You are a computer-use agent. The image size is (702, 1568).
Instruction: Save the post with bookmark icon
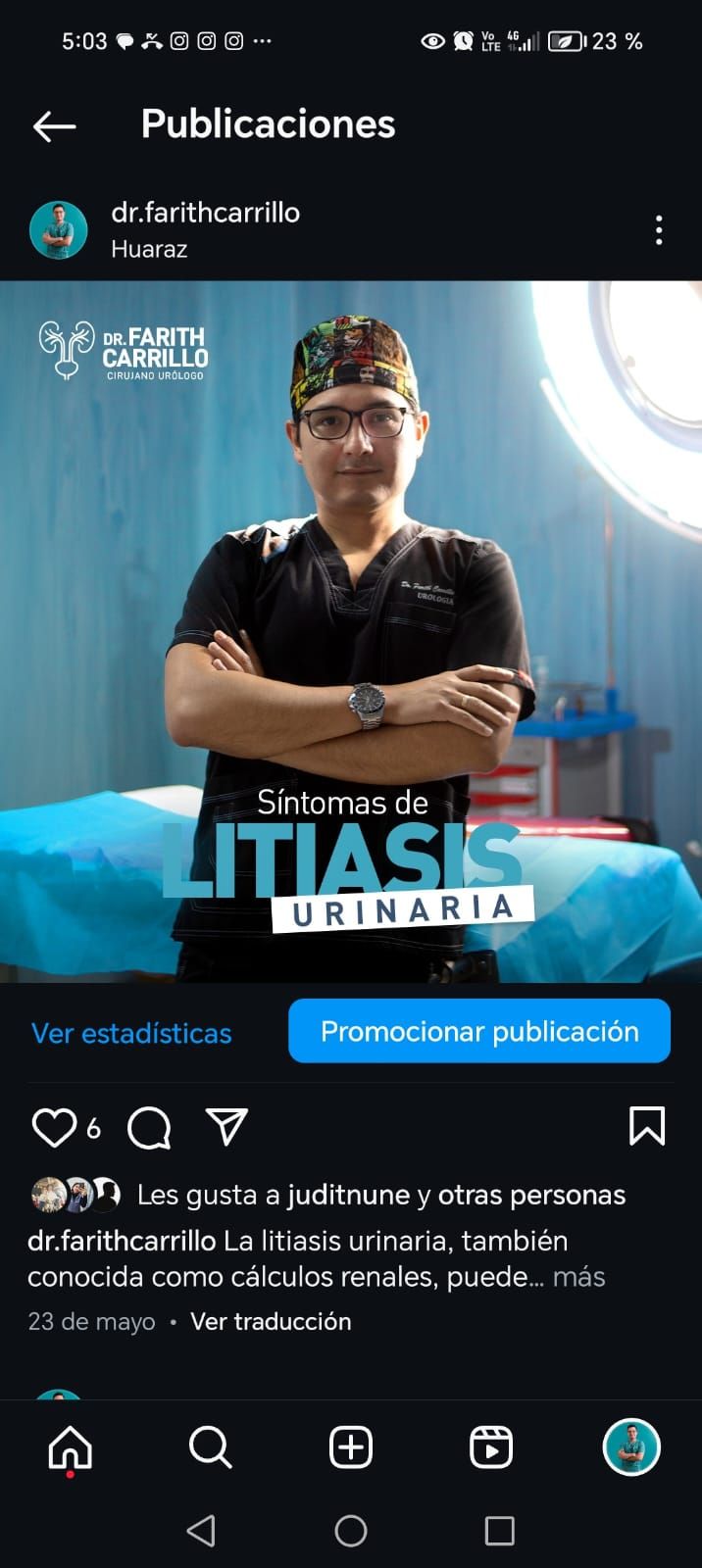(x=647, y=1127)
